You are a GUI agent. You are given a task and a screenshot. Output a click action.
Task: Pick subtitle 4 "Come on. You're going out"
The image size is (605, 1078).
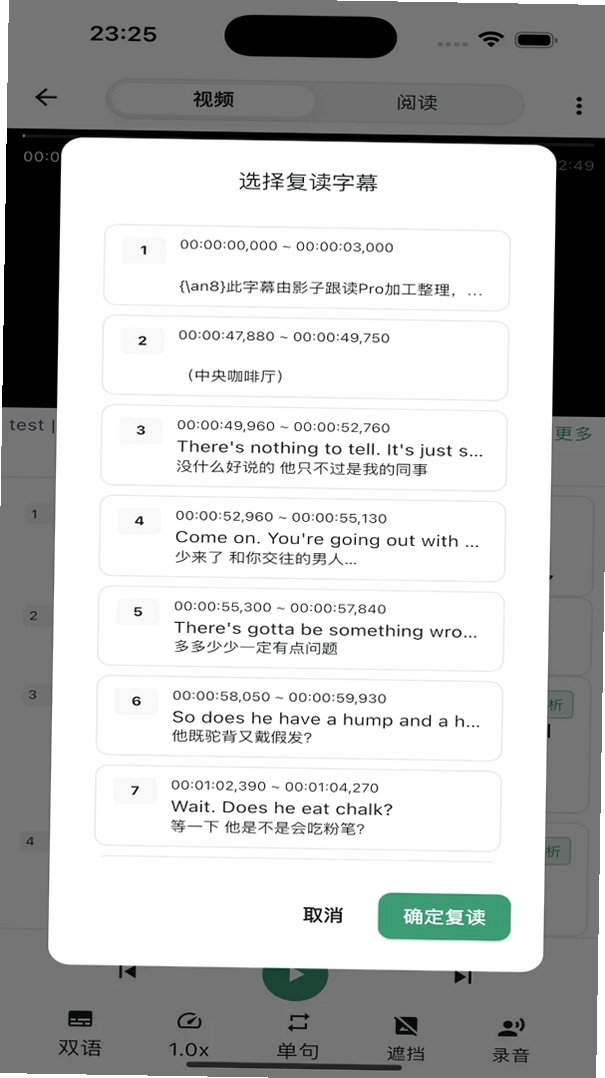[302, 538]
